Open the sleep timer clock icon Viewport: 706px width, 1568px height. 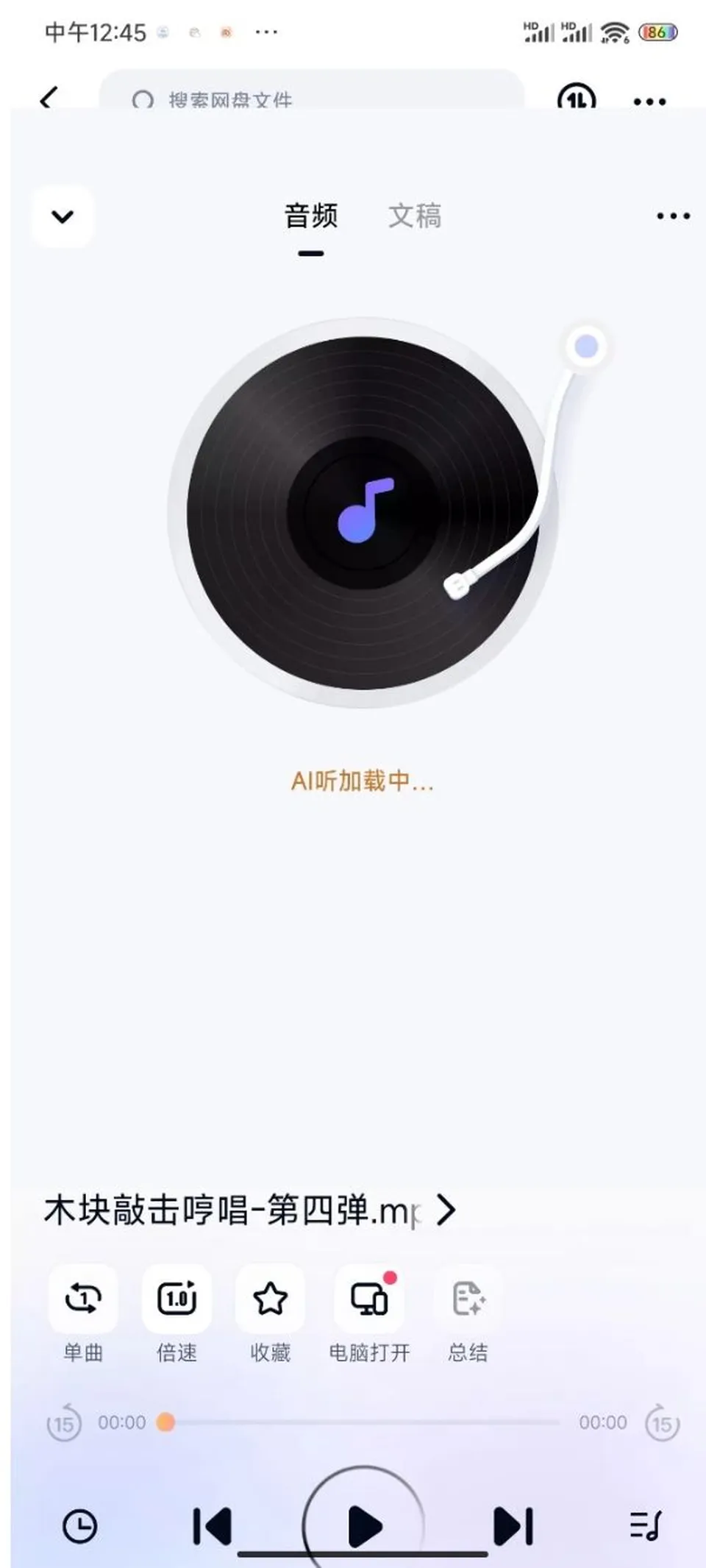click(x=79, y=1525)
